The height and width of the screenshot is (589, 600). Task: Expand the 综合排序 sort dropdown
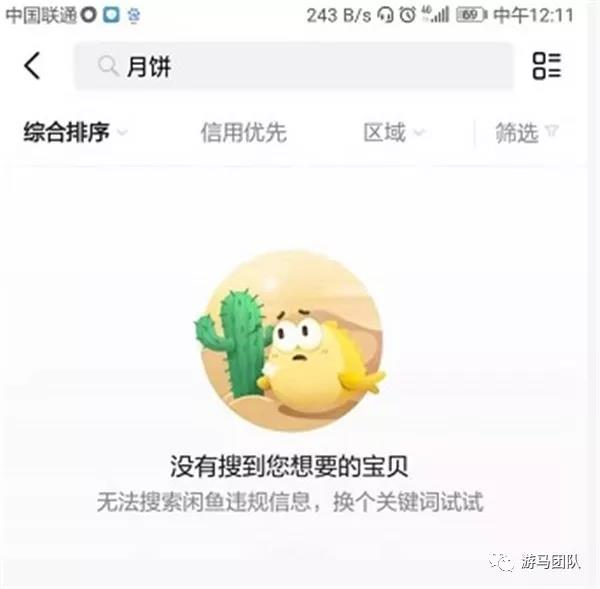click(x=75, y=133)
